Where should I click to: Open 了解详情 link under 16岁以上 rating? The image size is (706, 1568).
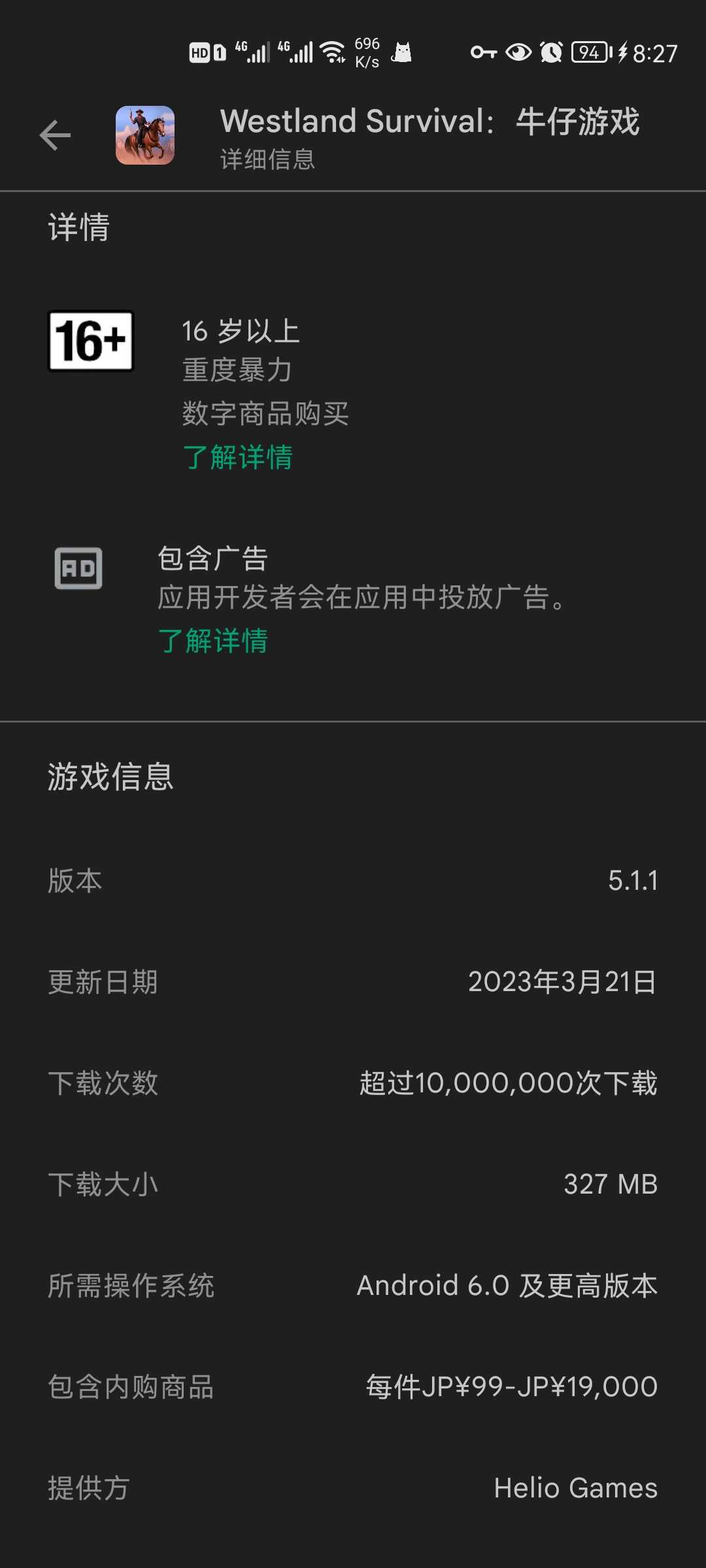pos(237,457)
